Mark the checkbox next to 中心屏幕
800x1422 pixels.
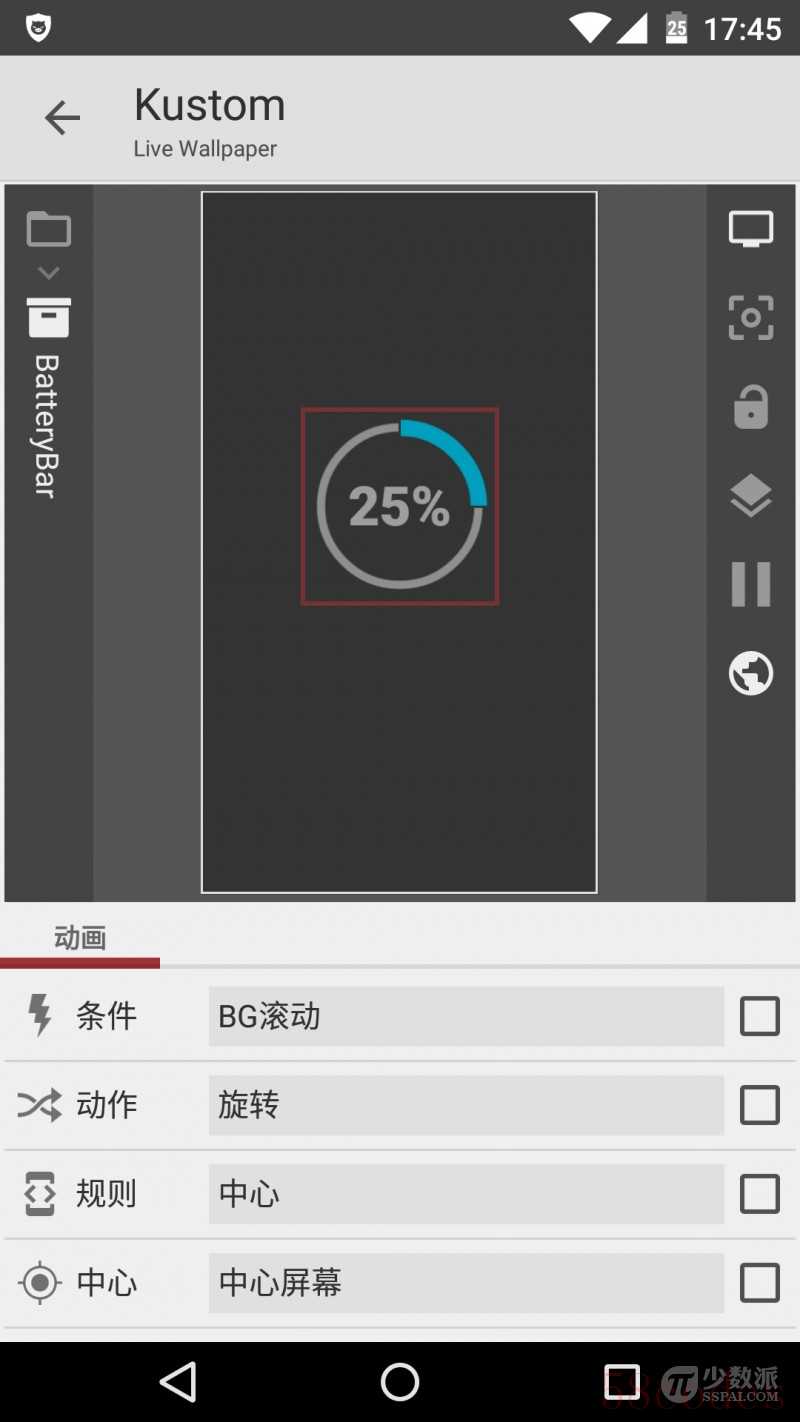[760, 1283]
